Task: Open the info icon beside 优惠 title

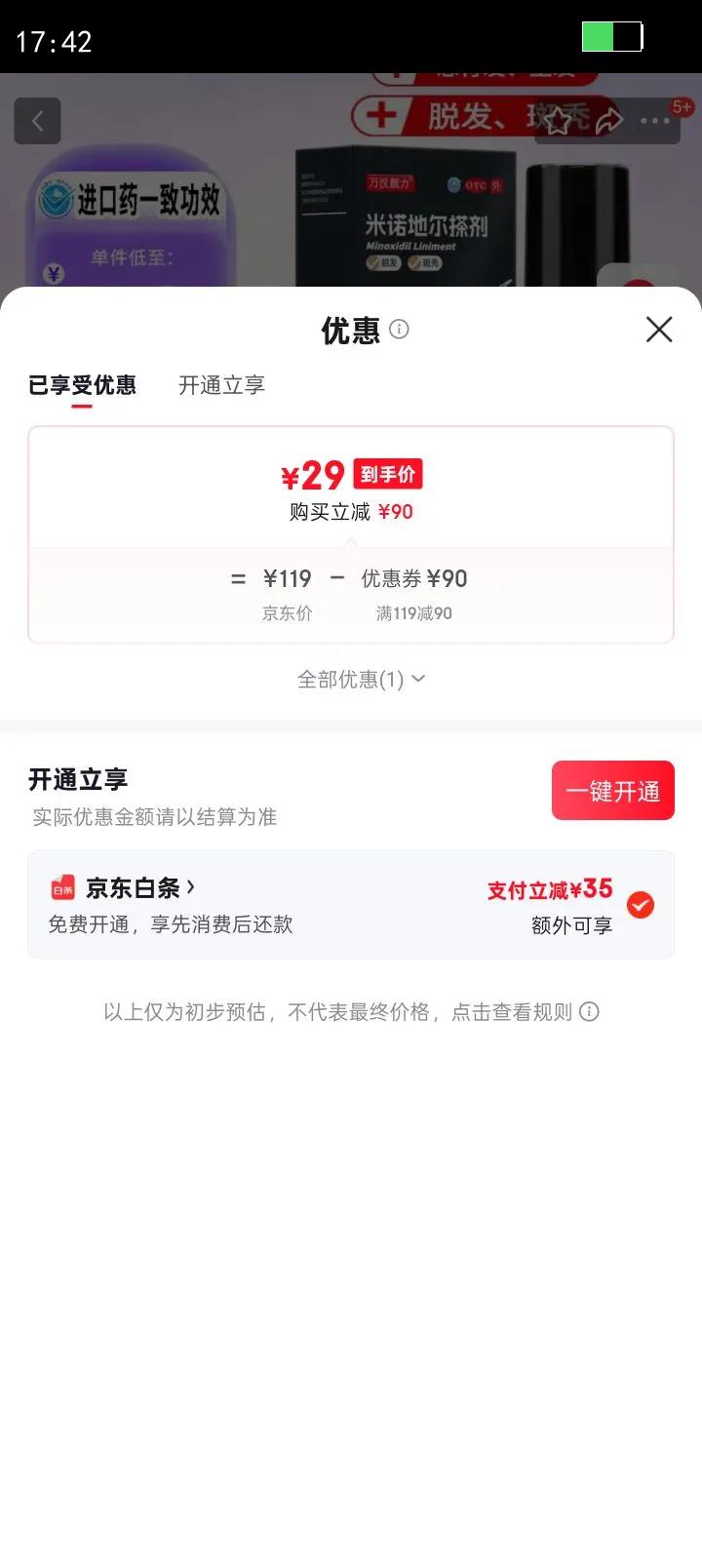Action: [399, 330]
